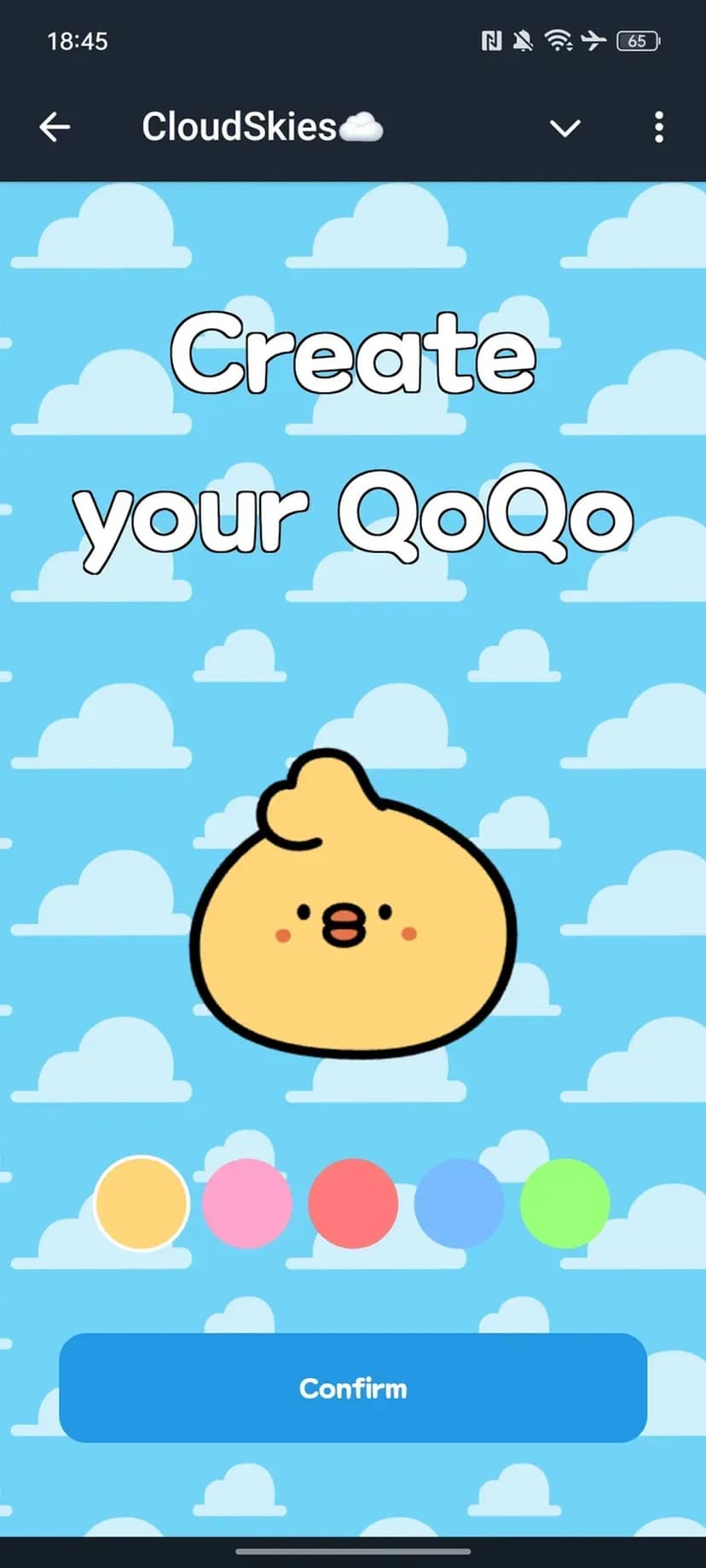Screen dimensions: 706x1568
Task: Choose the green color swatch
Action: coord(564,1203)
